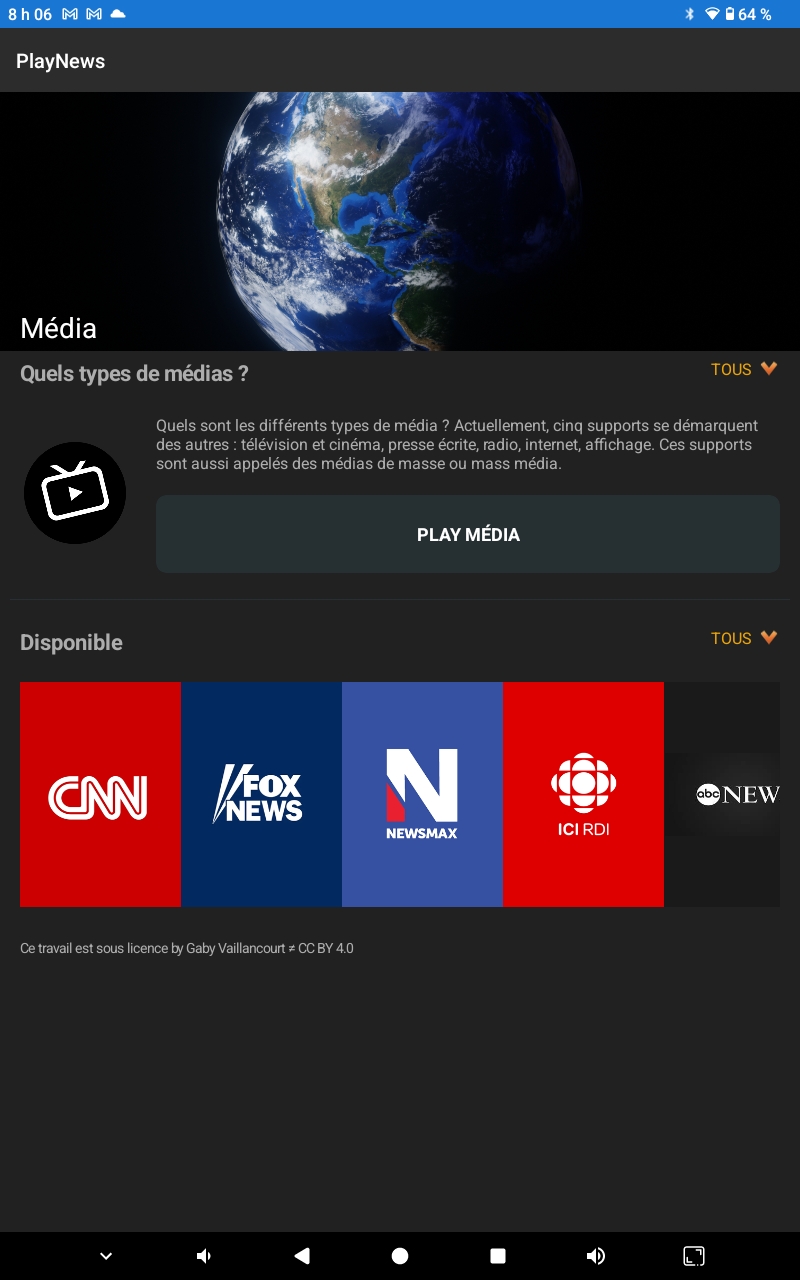Expand TOUS next to Quels types de médias

click(x=743, y=369)
